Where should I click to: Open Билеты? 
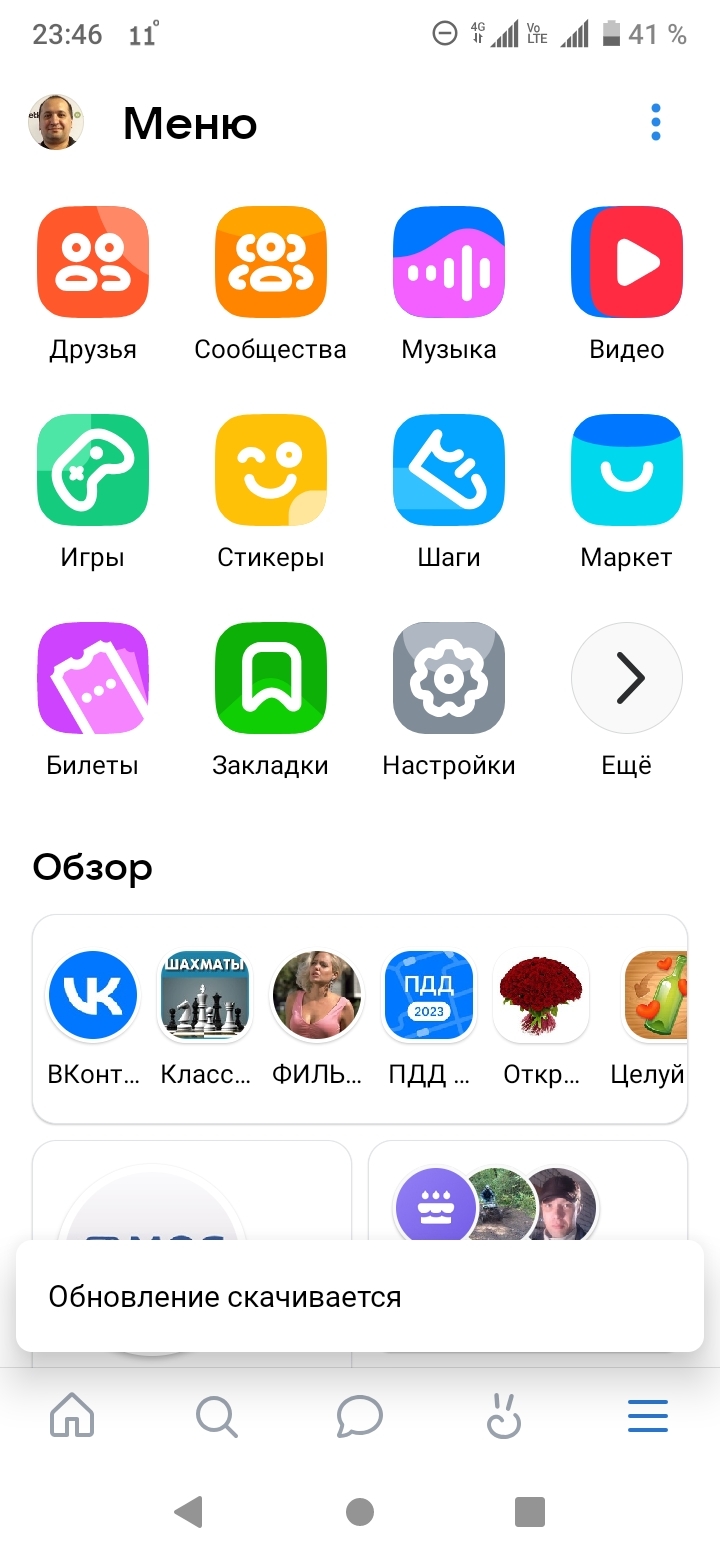pyautogui.click(x=92, y=678)
